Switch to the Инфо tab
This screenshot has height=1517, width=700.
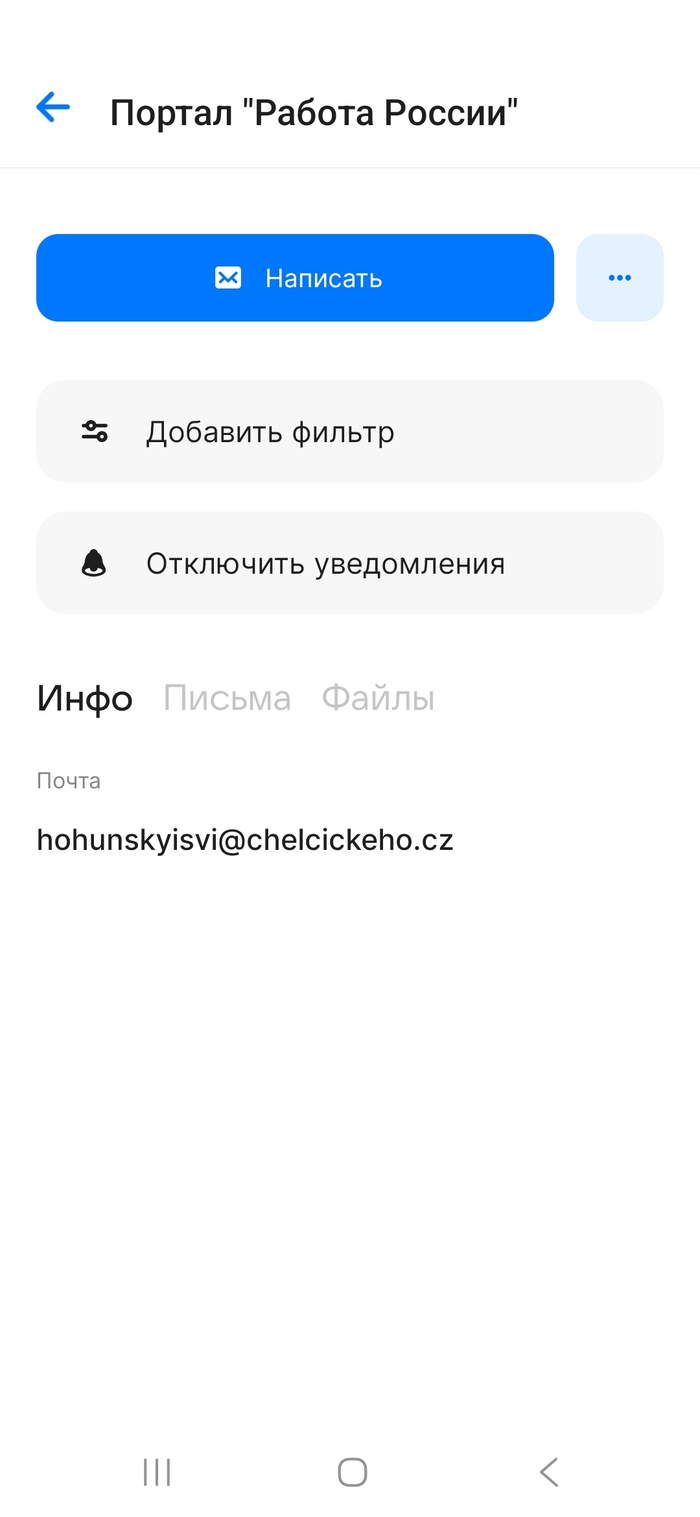tap(85, 698)
